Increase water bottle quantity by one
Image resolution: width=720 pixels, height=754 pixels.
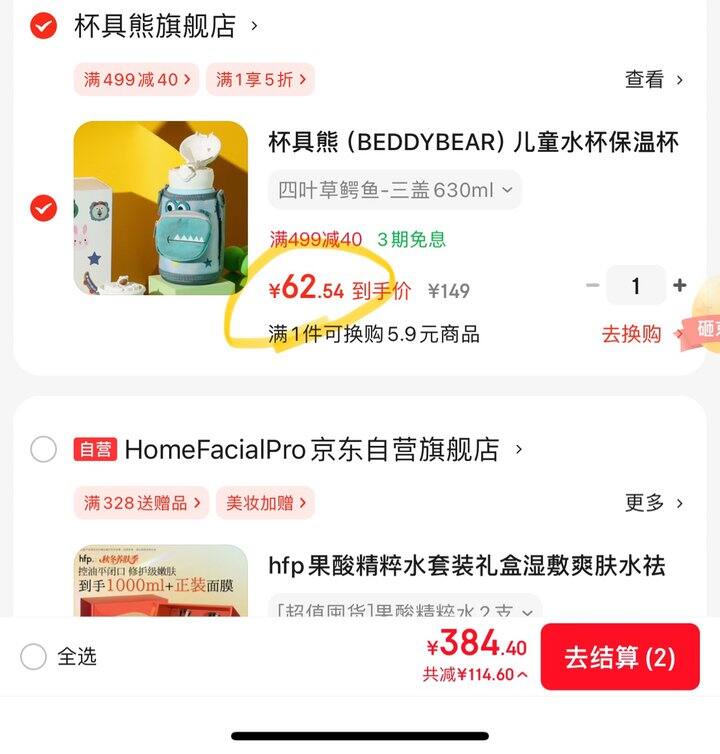tap(680, 286)
